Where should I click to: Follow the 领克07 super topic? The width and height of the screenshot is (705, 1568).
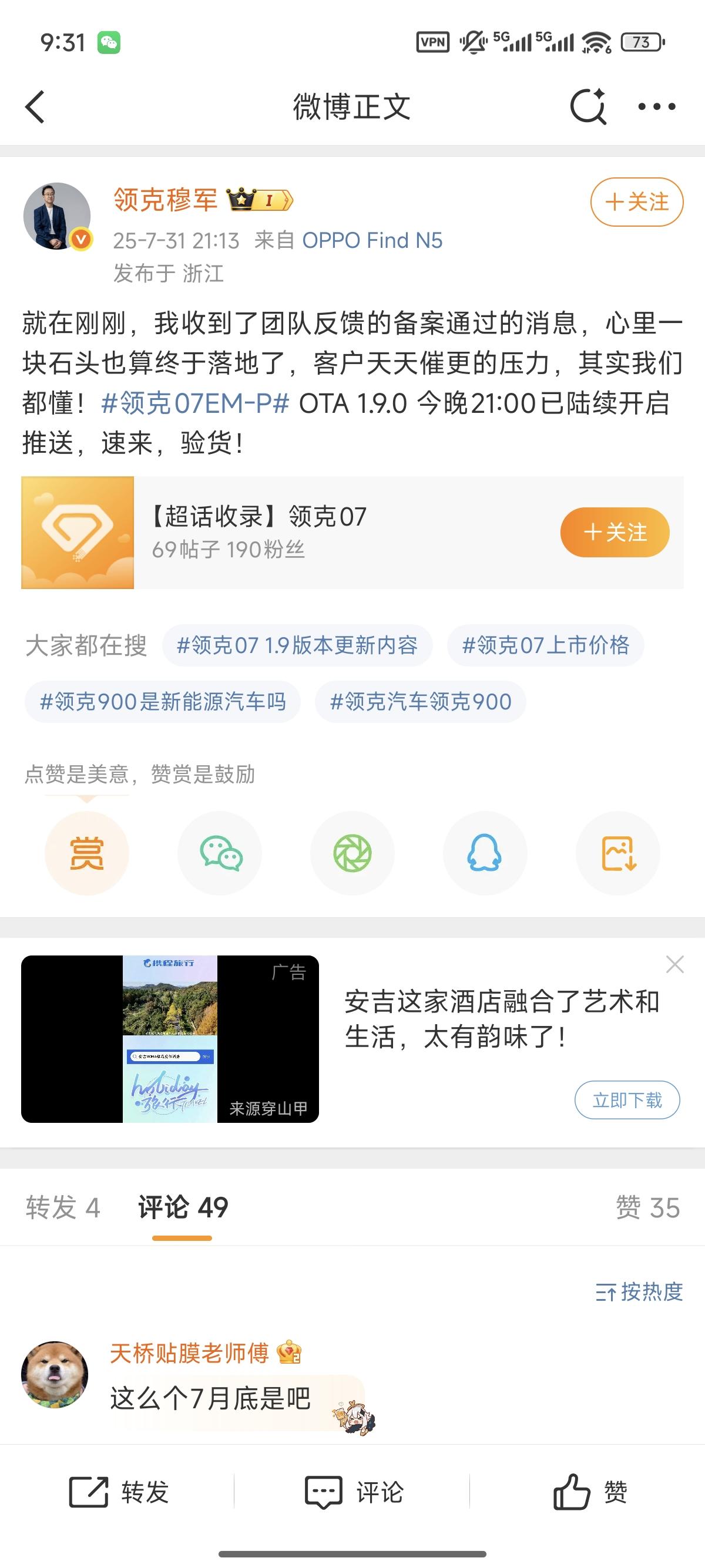pyautogui.click(x=615, y=533)
